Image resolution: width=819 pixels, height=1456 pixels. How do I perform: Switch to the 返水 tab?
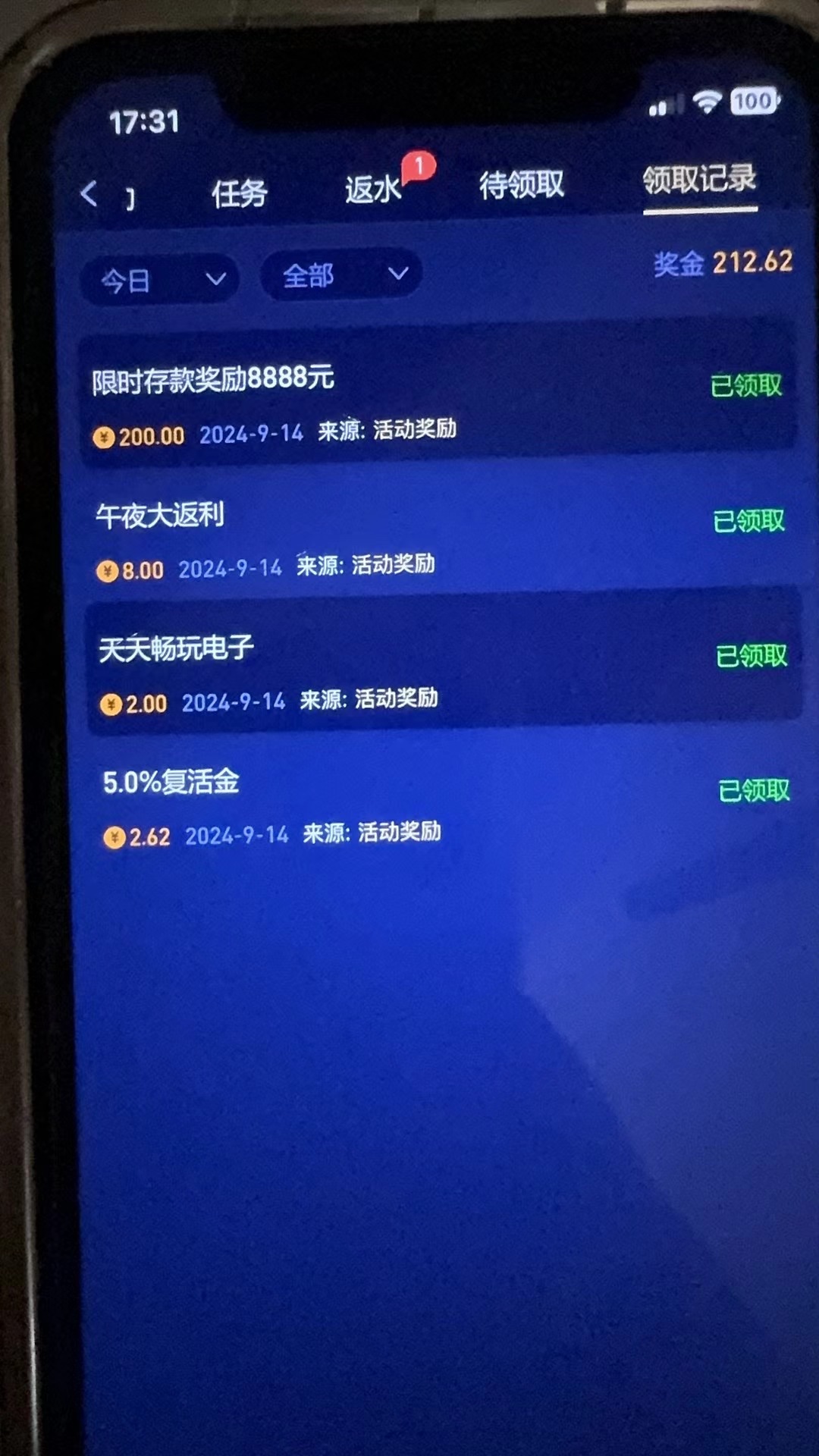pyautogui.click(x=372, y=189)
